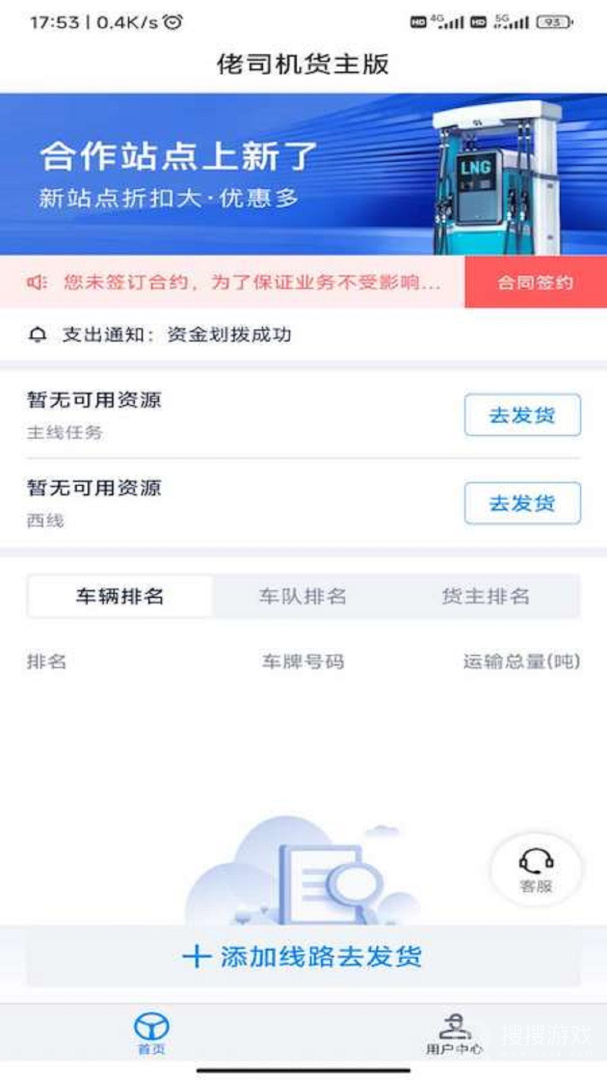Tap 添加线路去发货 button
The height and width of the screenshot is (1080, 607).
pos(303,956)
